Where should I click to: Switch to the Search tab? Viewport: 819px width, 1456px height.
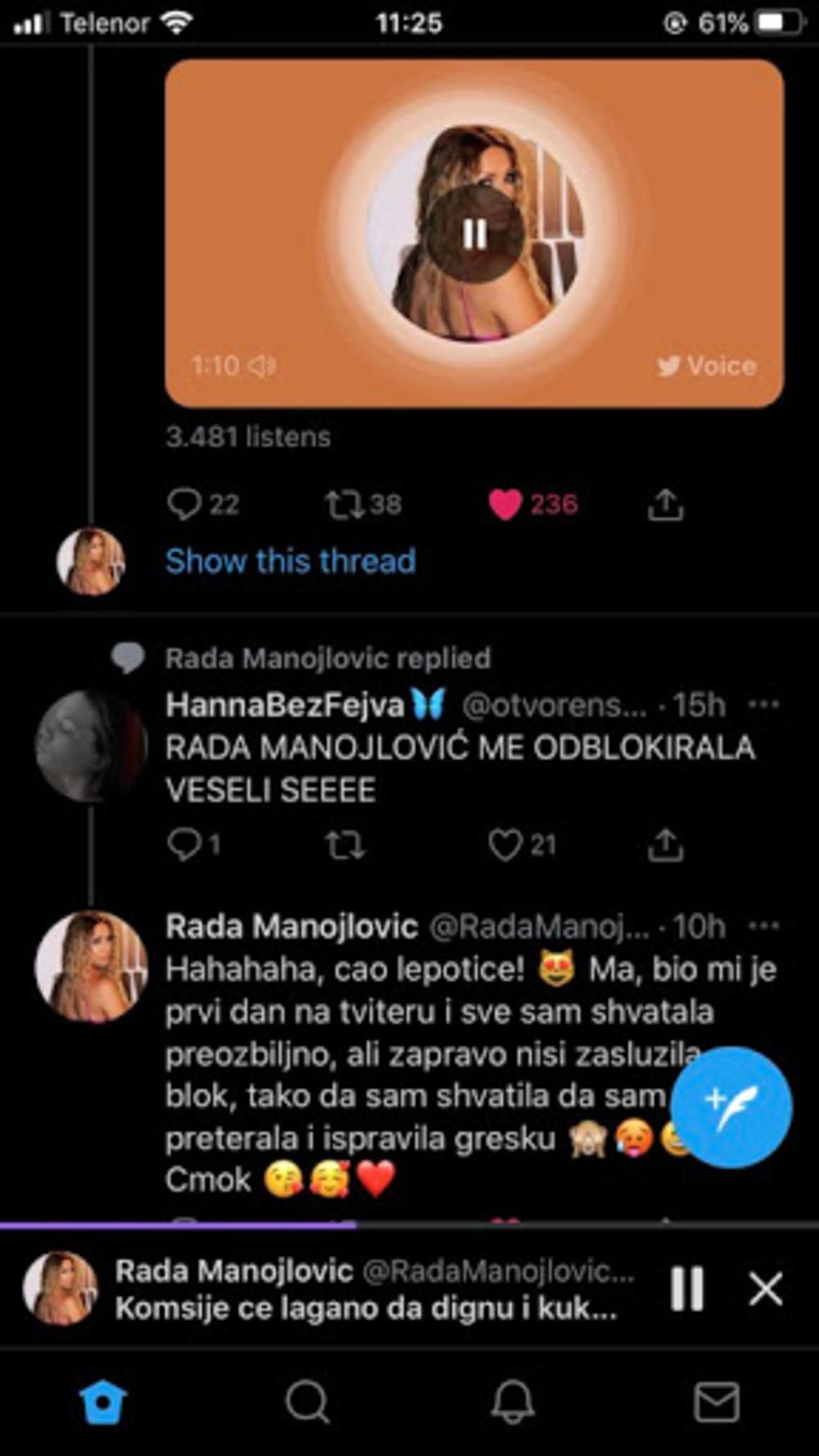(308, 1402)
